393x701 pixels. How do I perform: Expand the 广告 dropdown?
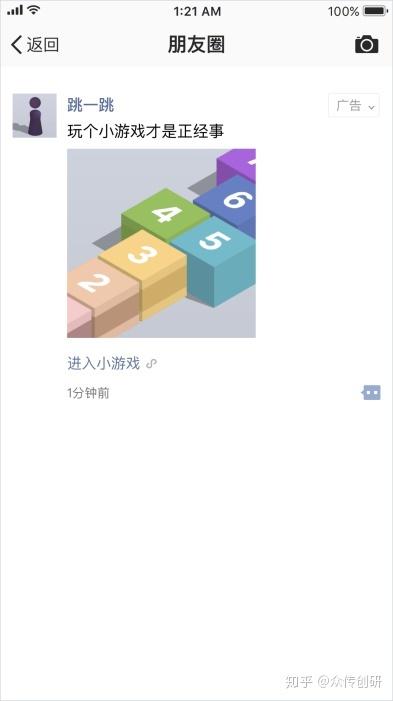(x=354, y=106)
